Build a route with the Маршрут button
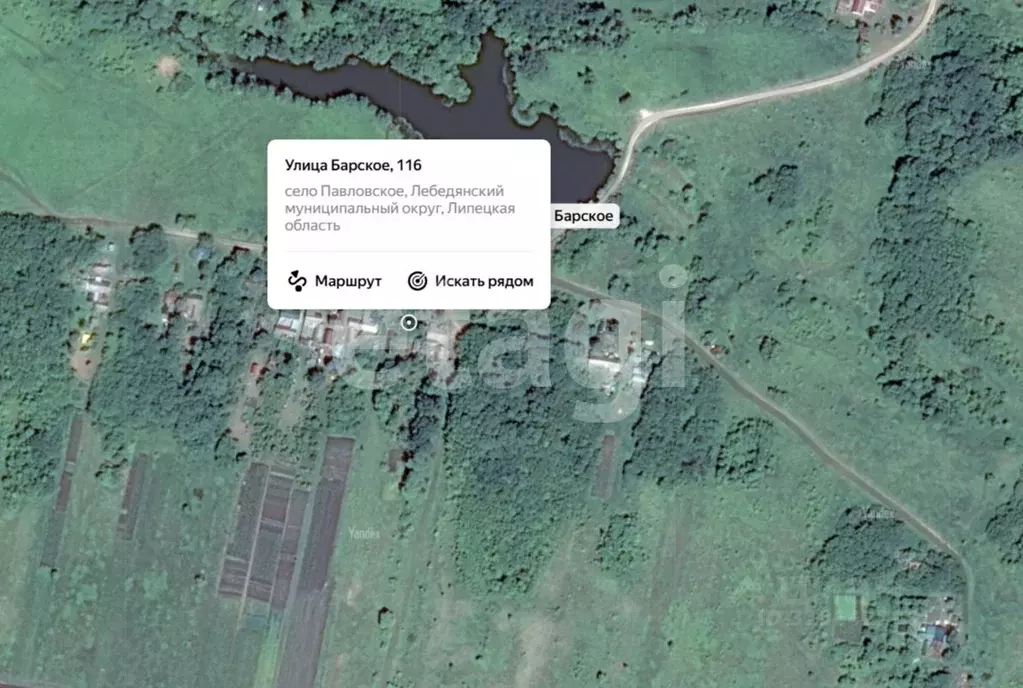This screenshot has height=688, width=1023. 335,281
